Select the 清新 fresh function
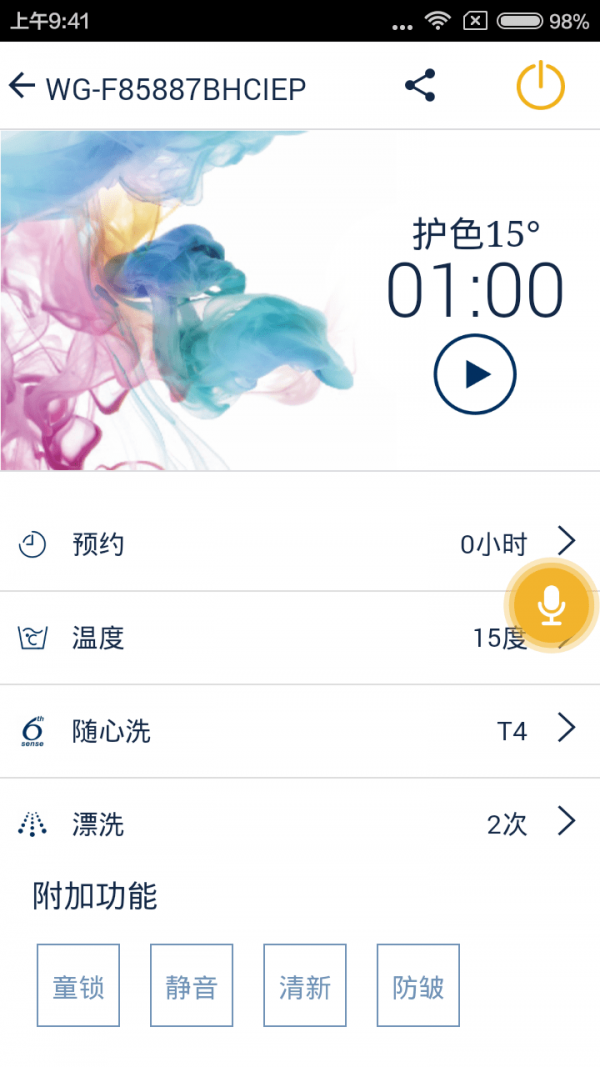 (x=305, y=986)
